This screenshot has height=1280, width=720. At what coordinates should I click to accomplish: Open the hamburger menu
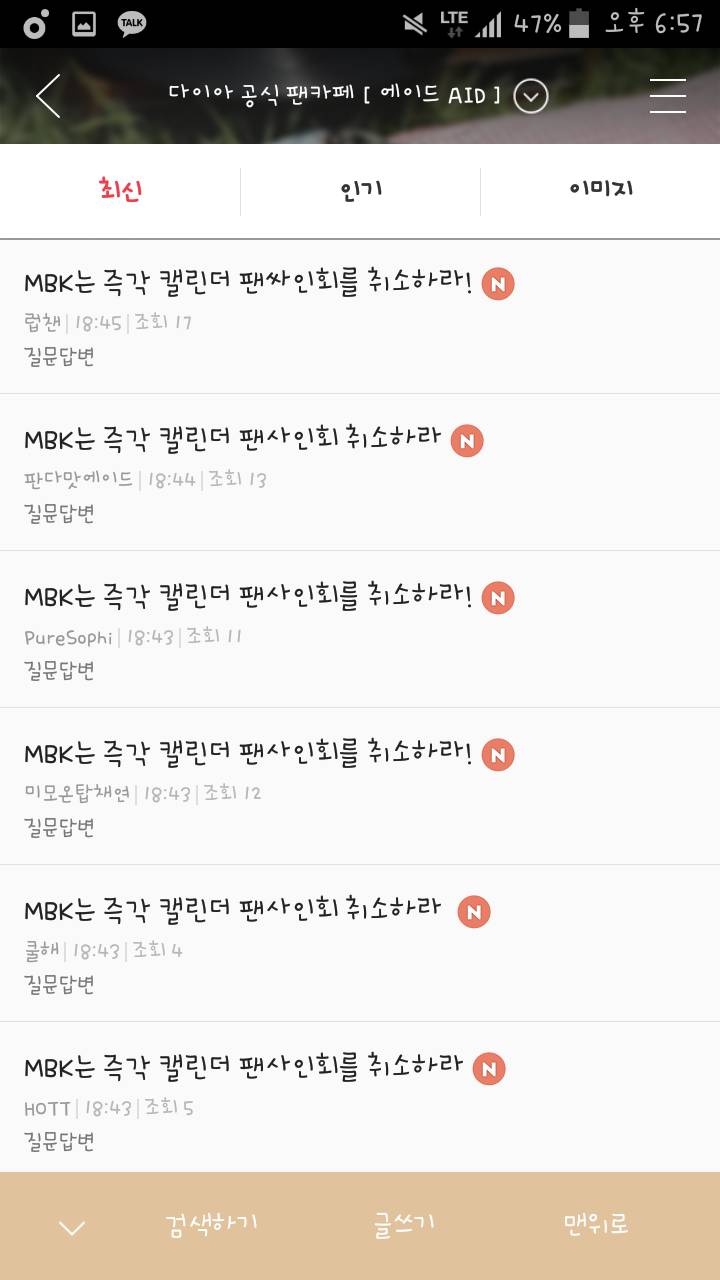click(667, 96)
